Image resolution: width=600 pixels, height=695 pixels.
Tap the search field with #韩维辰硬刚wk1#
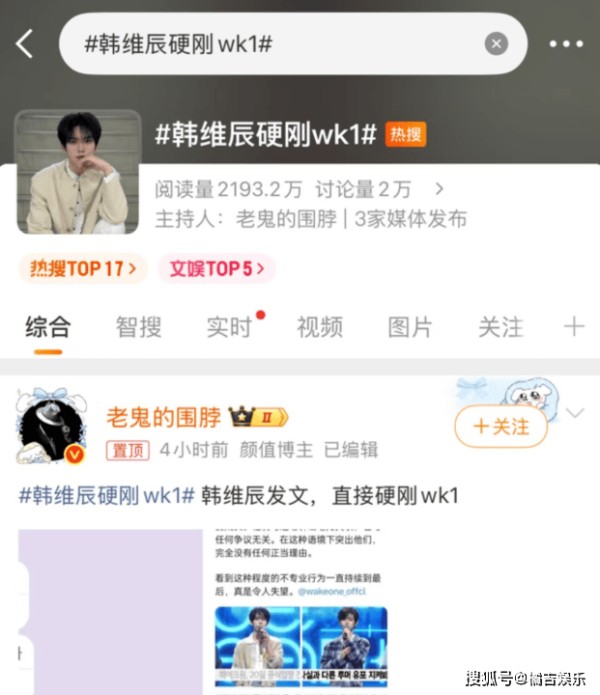click(x=270, y=44)
